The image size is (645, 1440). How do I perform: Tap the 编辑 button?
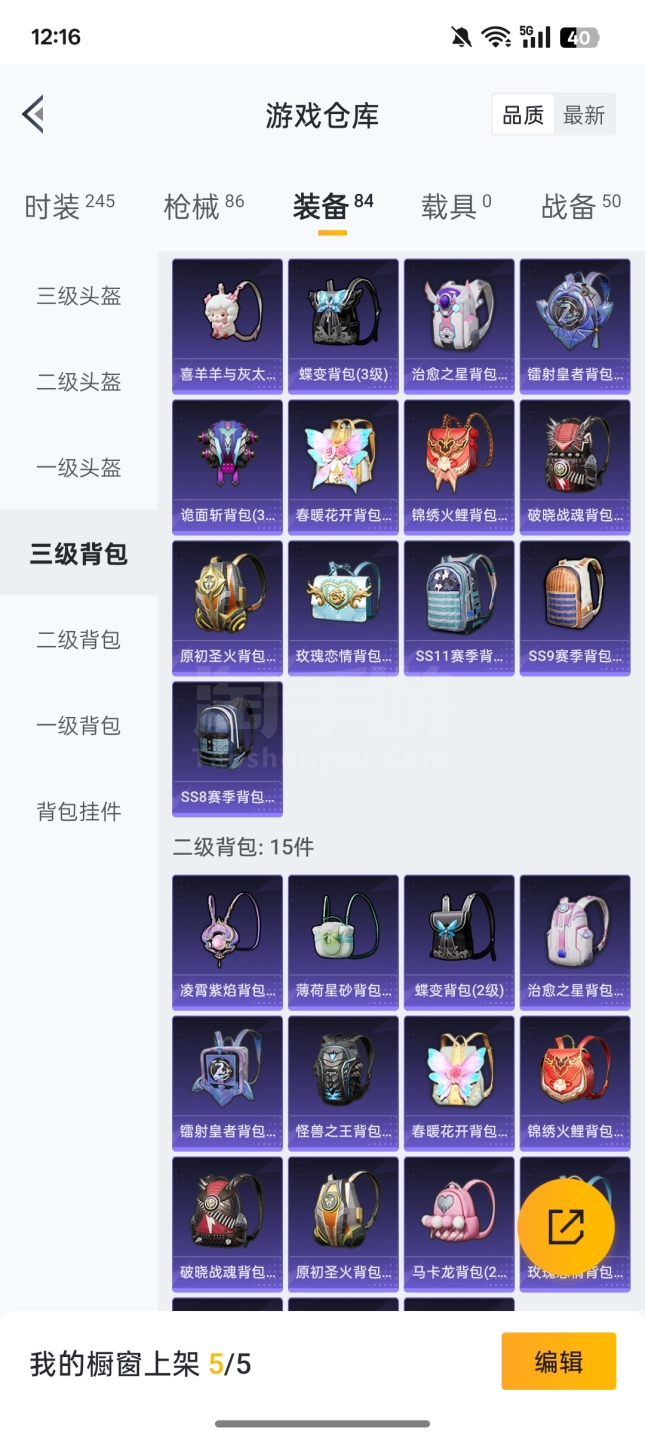click(x=558, y=1362)
